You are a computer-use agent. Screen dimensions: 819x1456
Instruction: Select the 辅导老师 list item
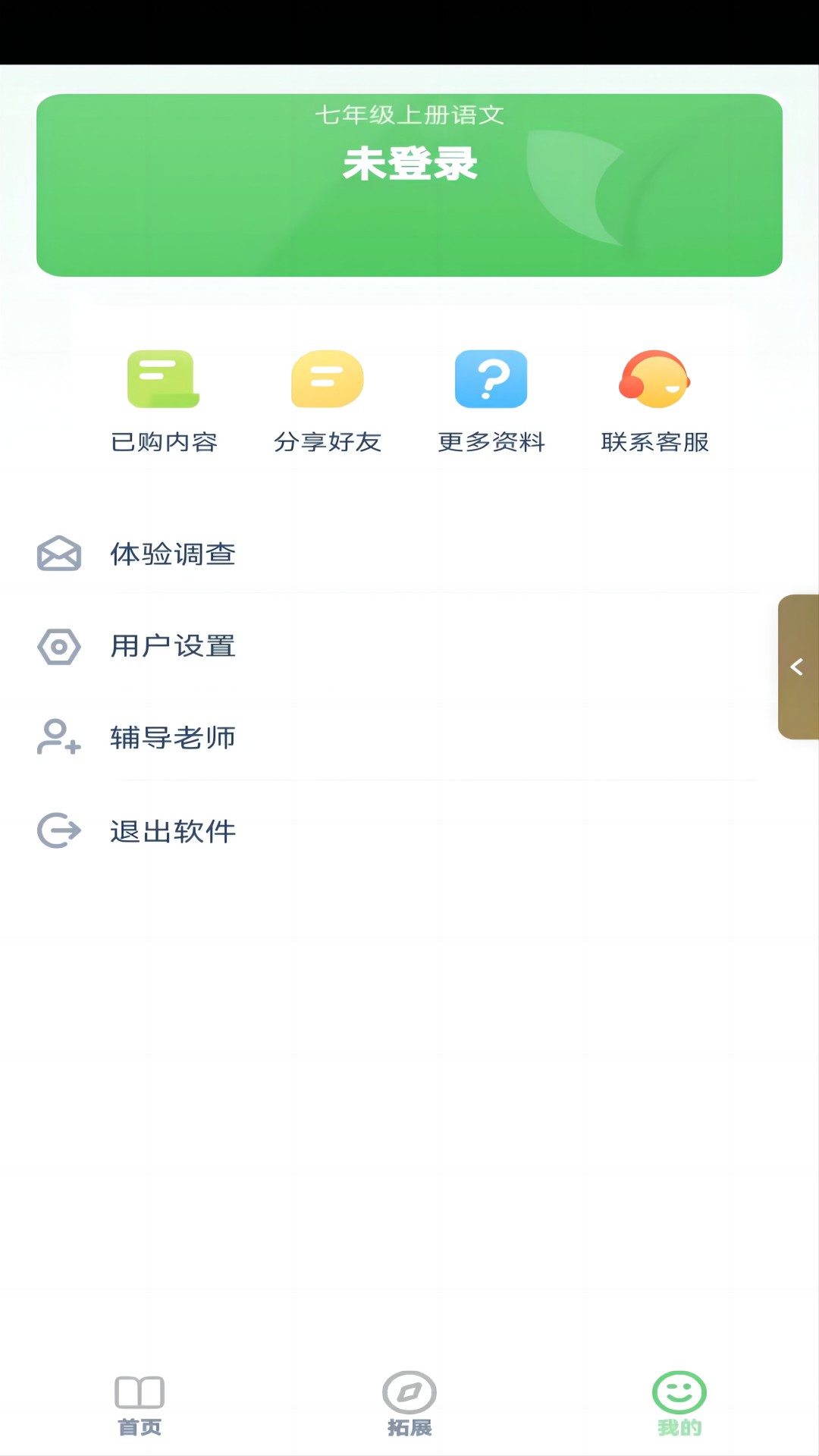[x=174, y=738]
